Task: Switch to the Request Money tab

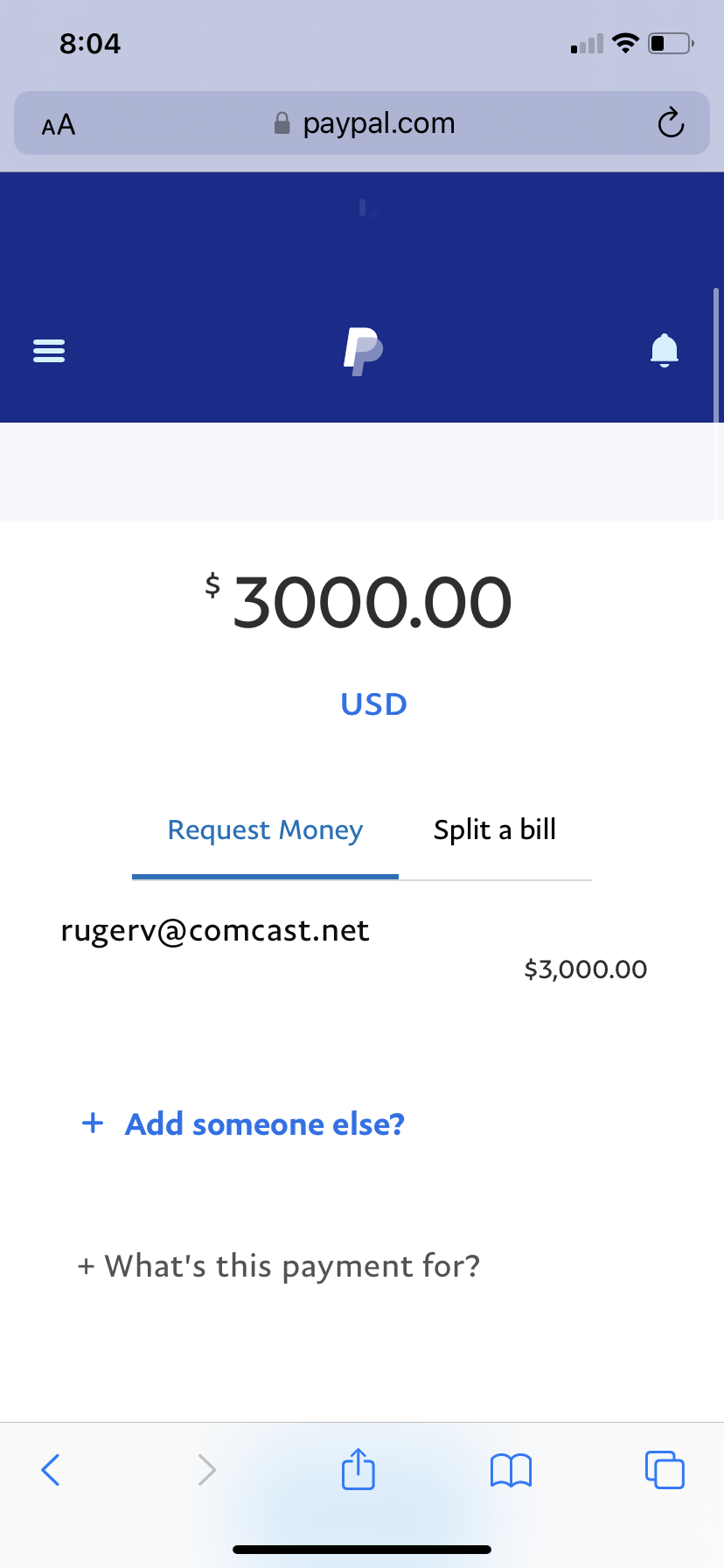Action: click(x=265, y=829)
